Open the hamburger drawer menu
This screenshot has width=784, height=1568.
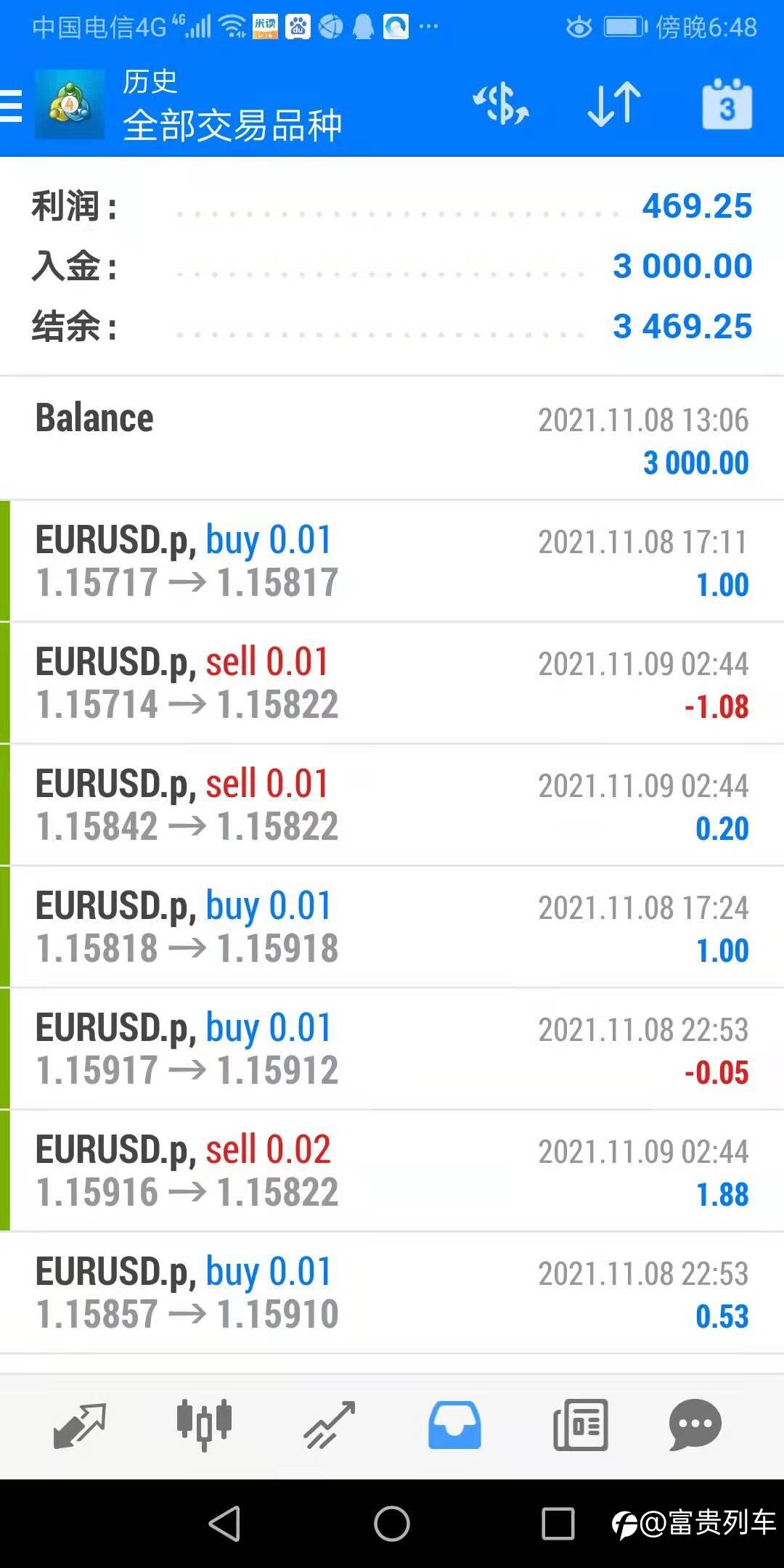[x=12, y=105]
